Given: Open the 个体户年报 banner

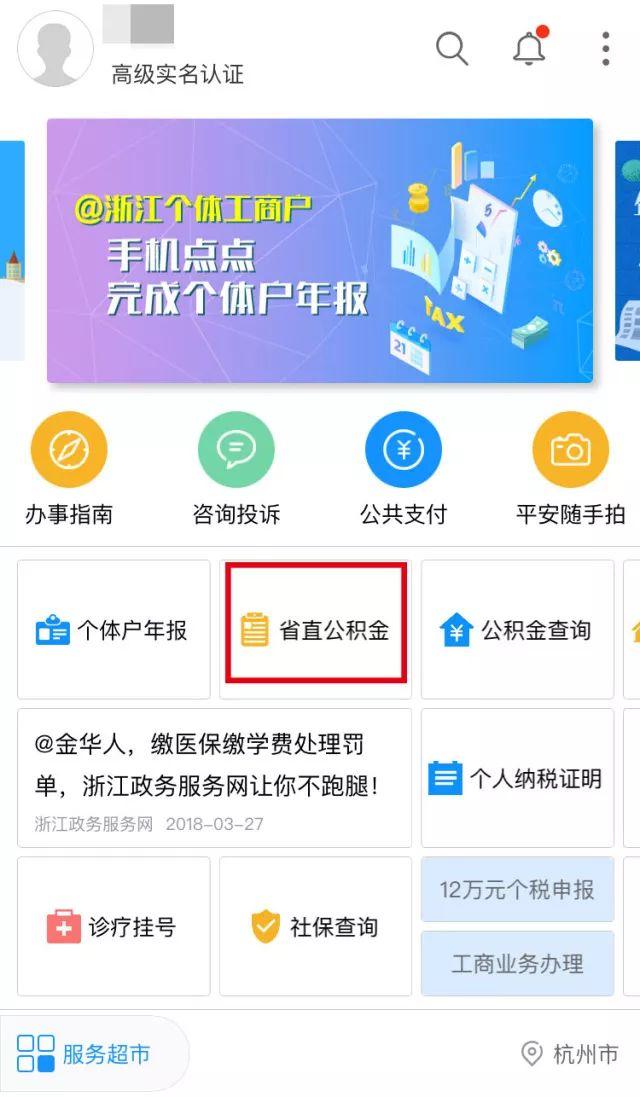Looking at the screenshot, I should pyautogui.click(x=320, y=250).
